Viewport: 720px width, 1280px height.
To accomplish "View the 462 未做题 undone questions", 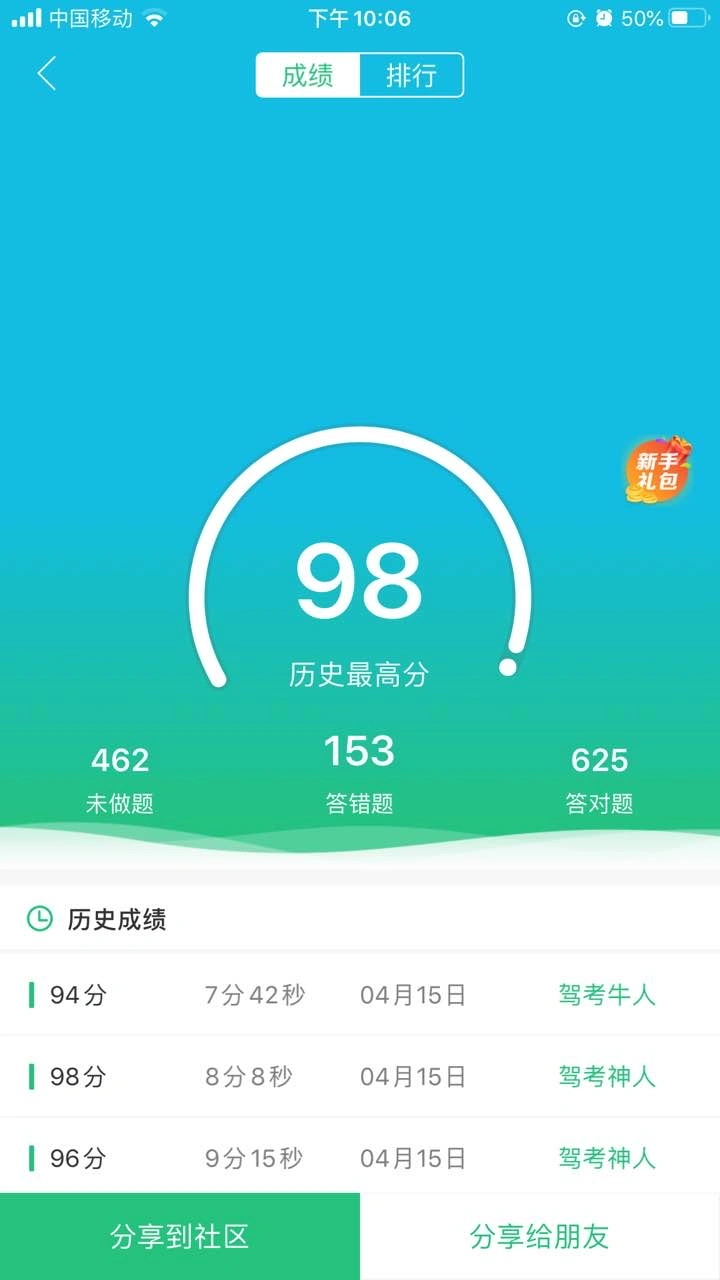I will (x=120, y=780).
